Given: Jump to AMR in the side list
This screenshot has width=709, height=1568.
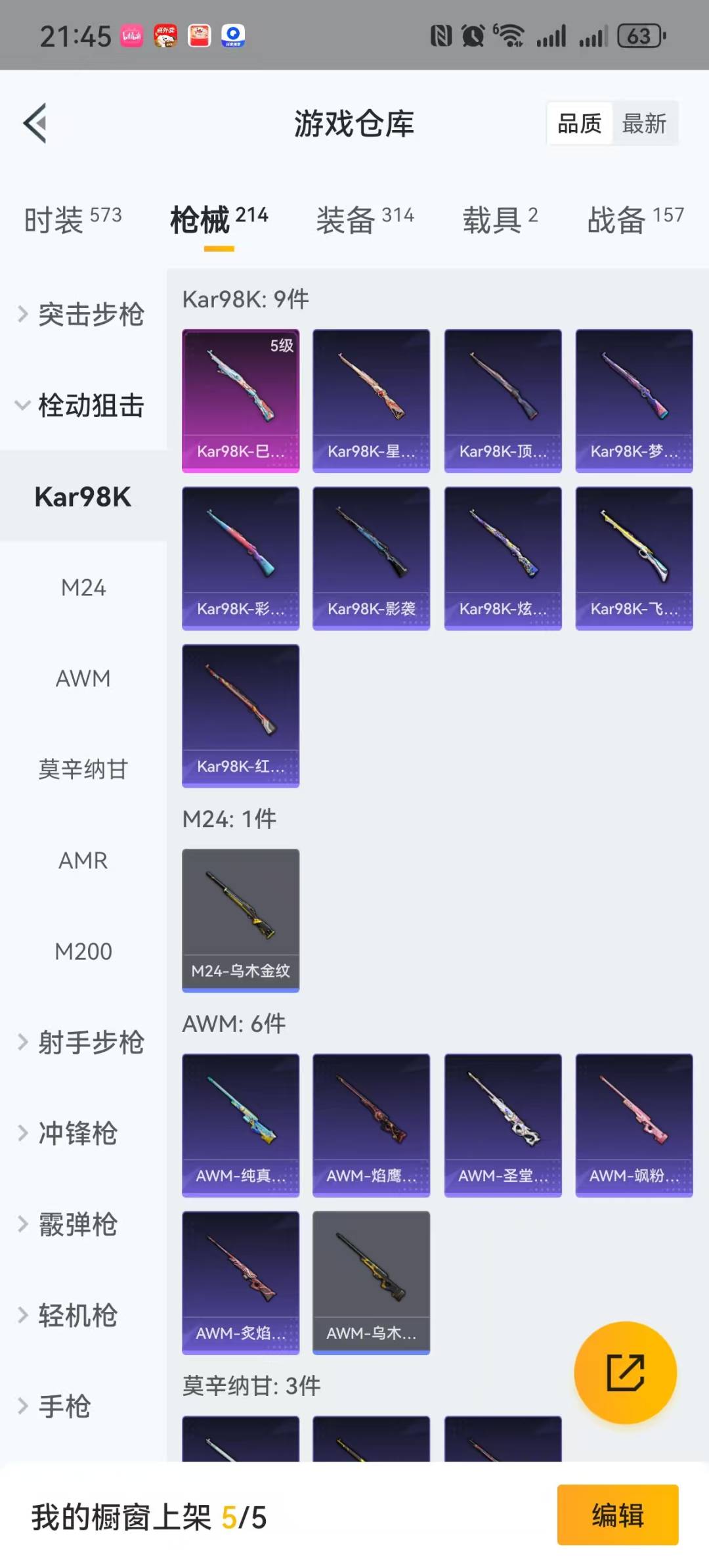Looking at the screenshot, I should pos(83,860).
